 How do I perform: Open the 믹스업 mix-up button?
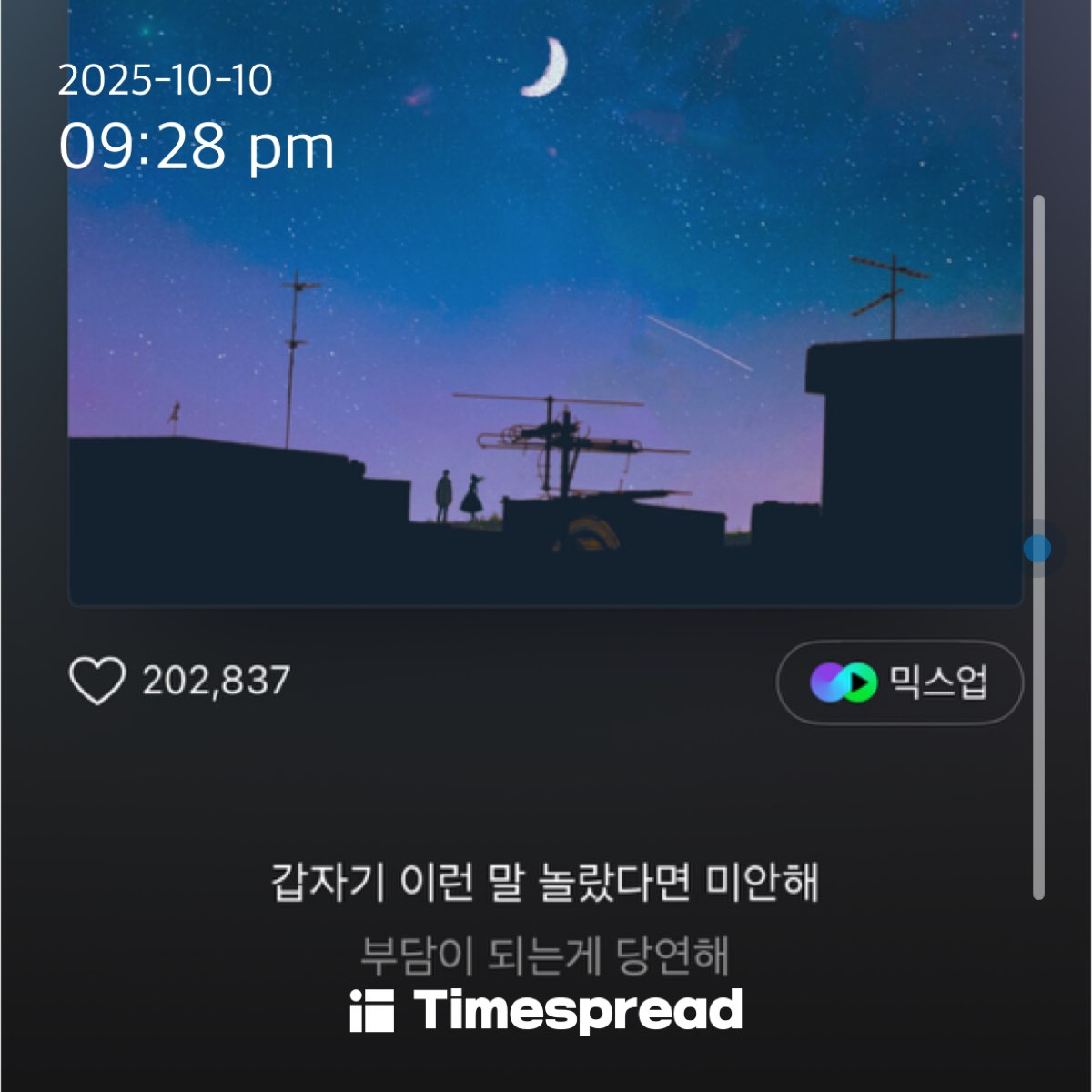tap(899, 682)
